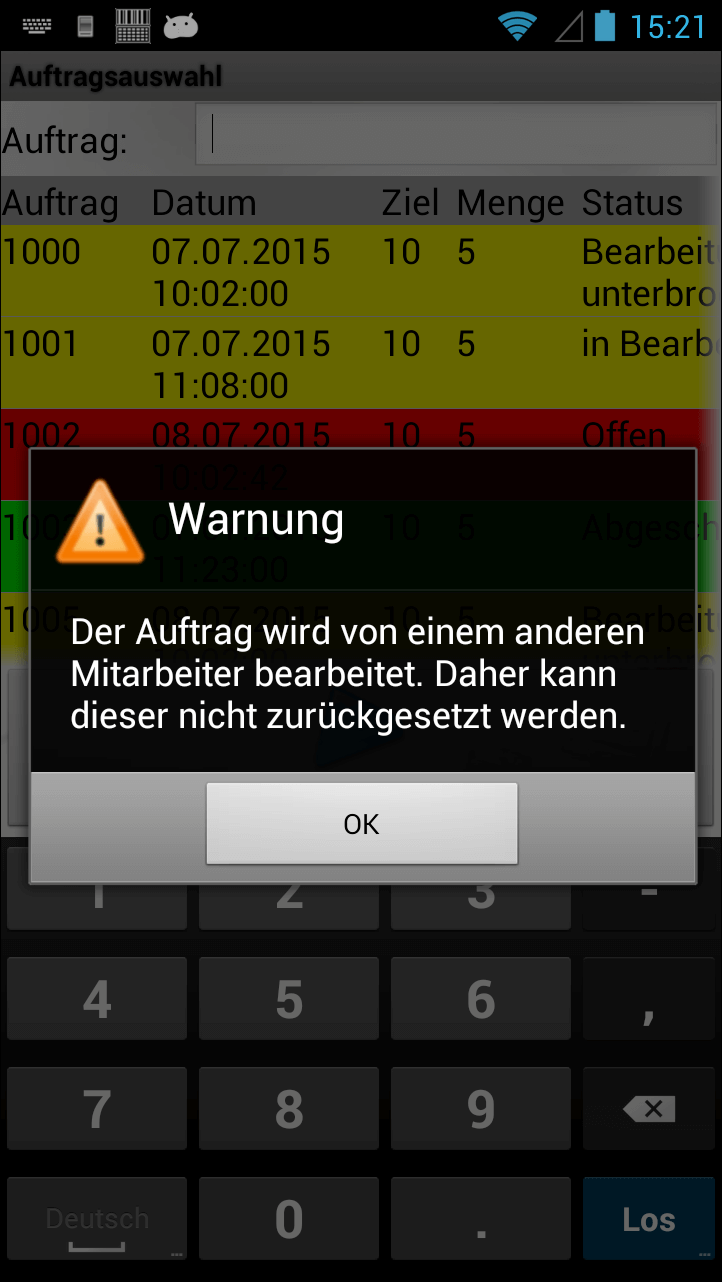Tap keyboard key 9
722x1282 pixels.
click(481, 1108)
